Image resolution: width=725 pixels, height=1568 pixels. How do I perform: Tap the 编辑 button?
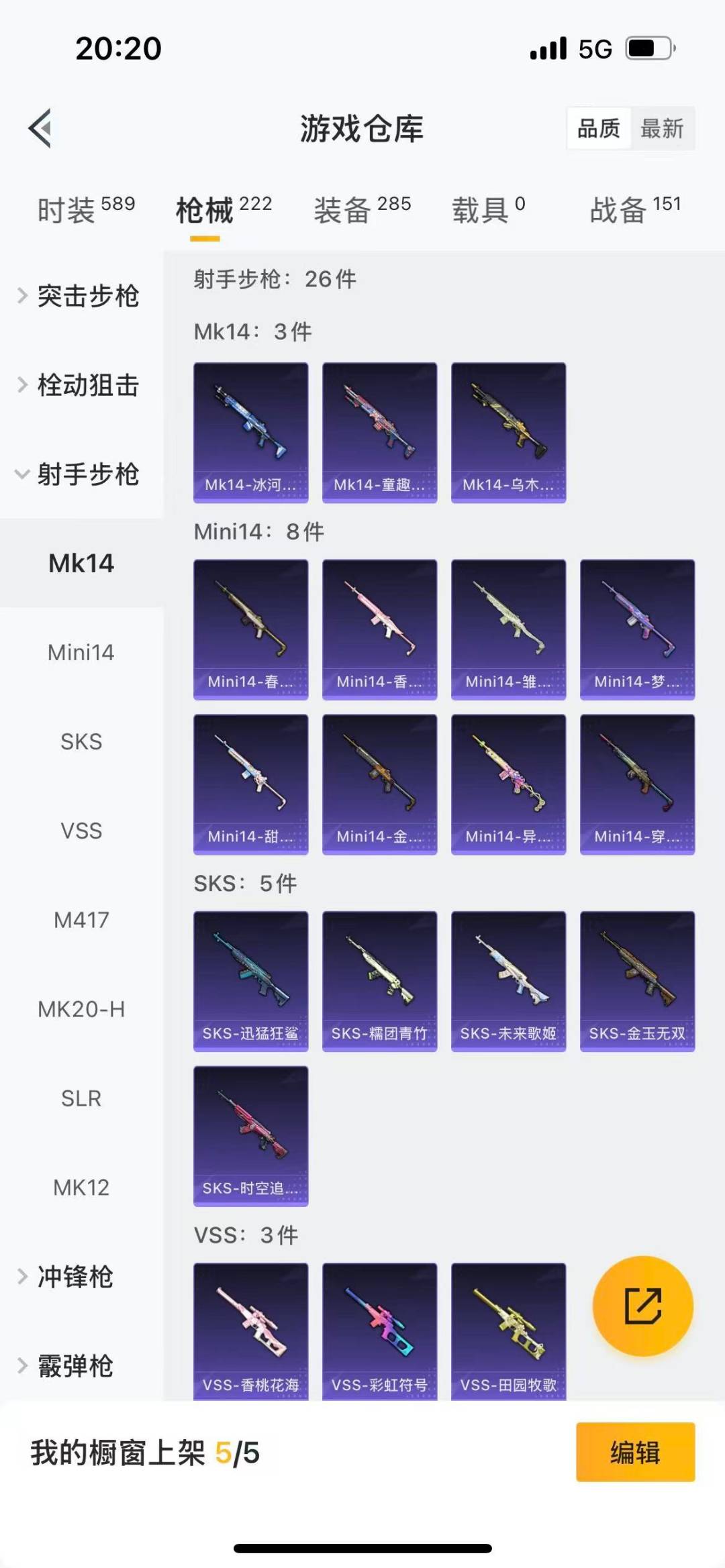pyautogui.click(x=634, y=1452)
